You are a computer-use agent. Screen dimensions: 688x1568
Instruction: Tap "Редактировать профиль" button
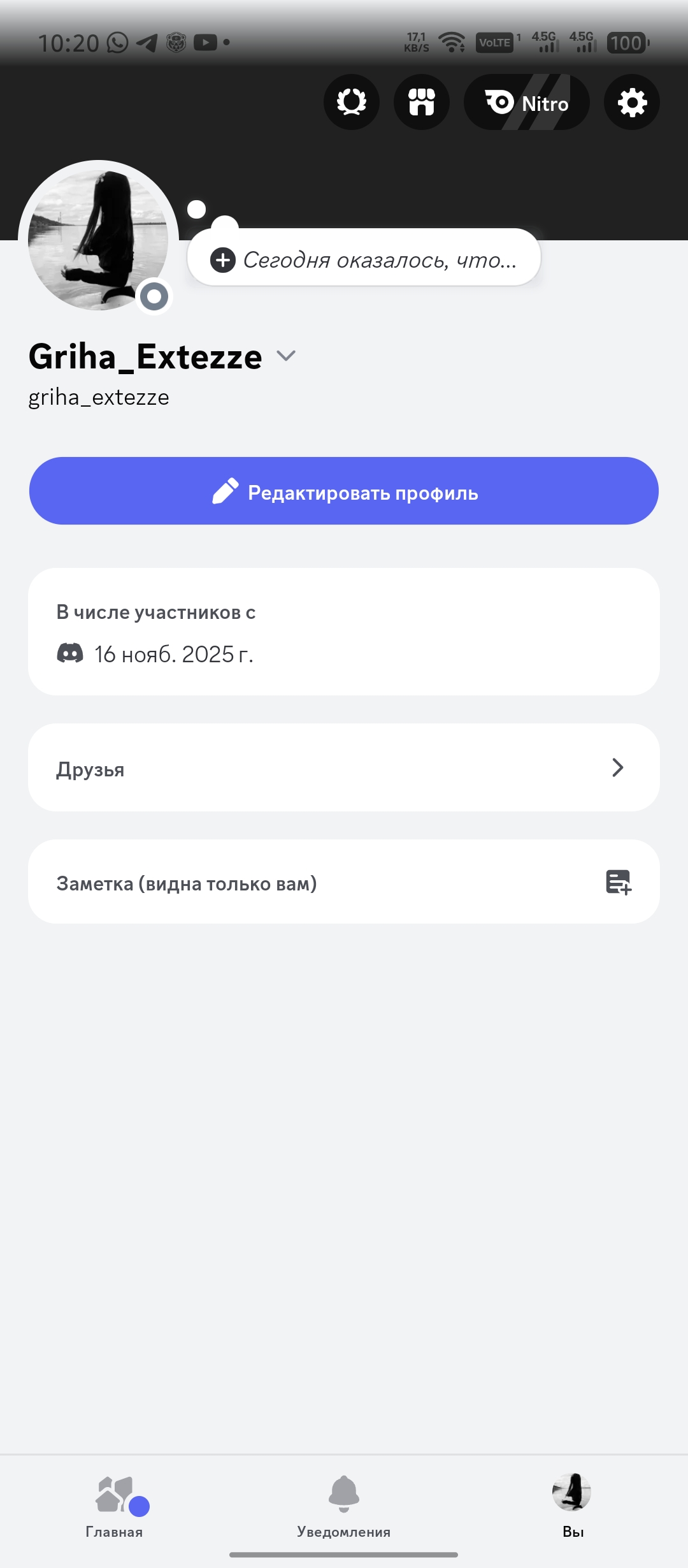(344, 491)
